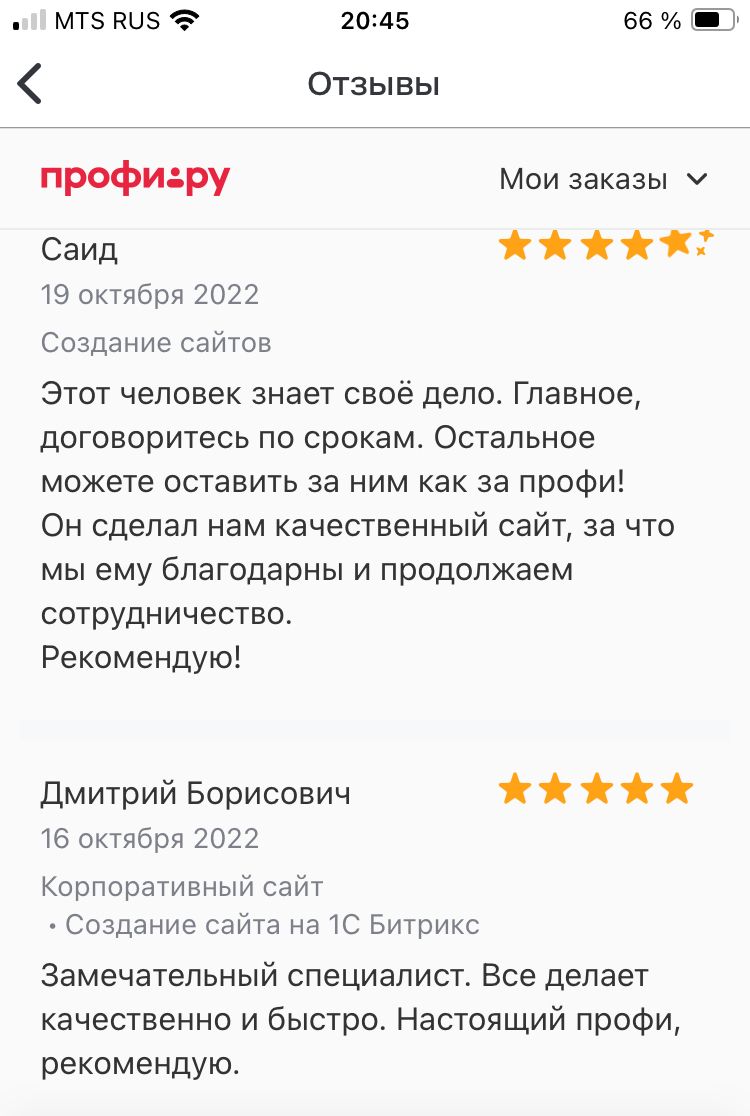Viewport: 750px width, 1116px height.
Task: Expand the Мои заказы dropdown
Action: point(603,180)
